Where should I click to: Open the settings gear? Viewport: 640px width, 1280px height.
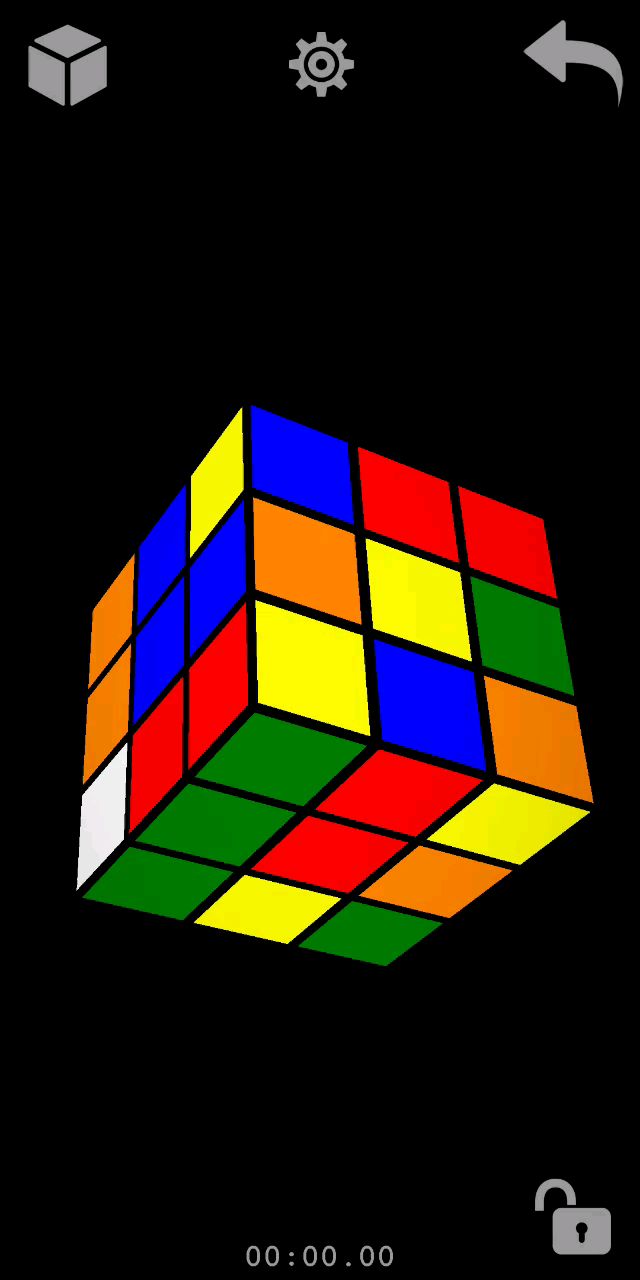coord(321,65)
